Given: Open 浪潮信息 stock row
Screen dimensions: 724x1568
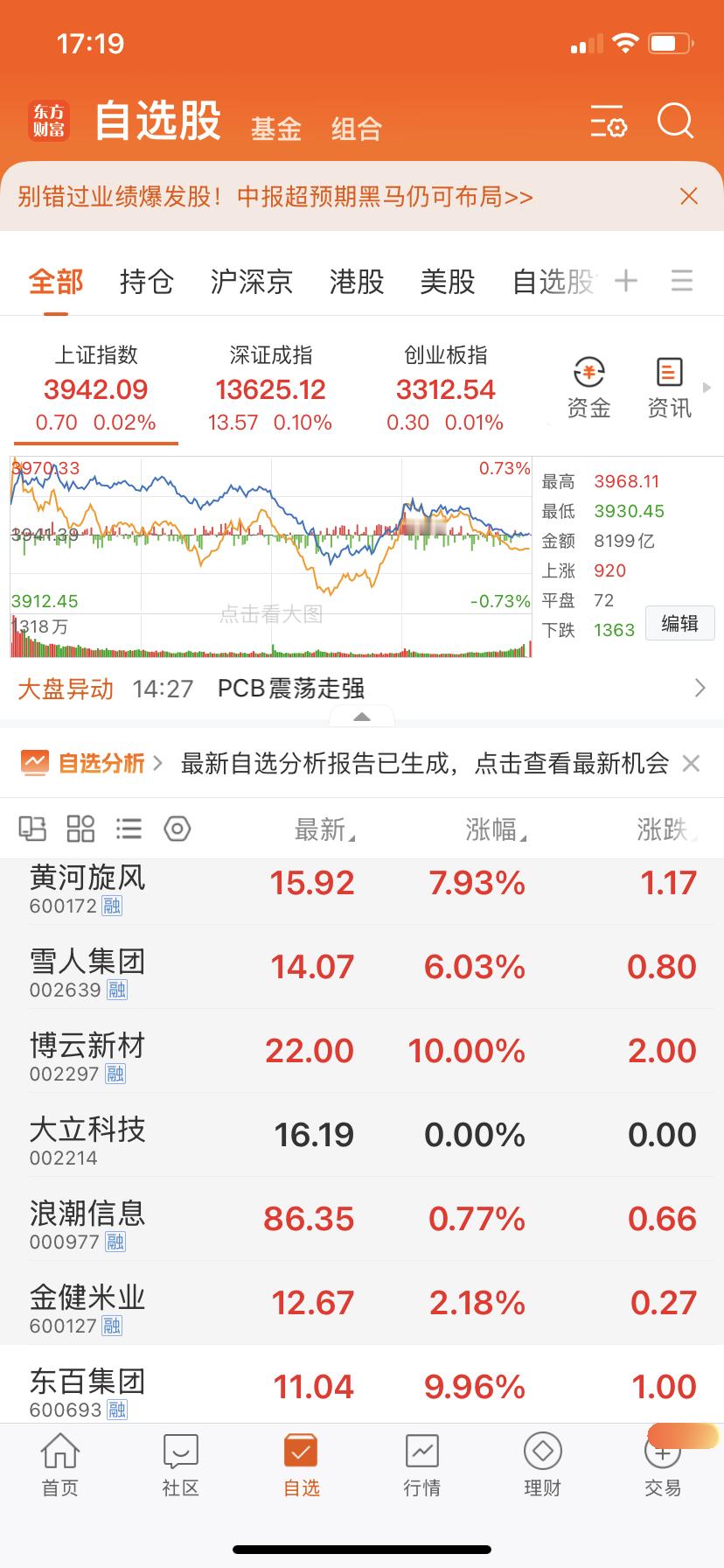Looking at the screenshot, I should tap(362, 1219).
